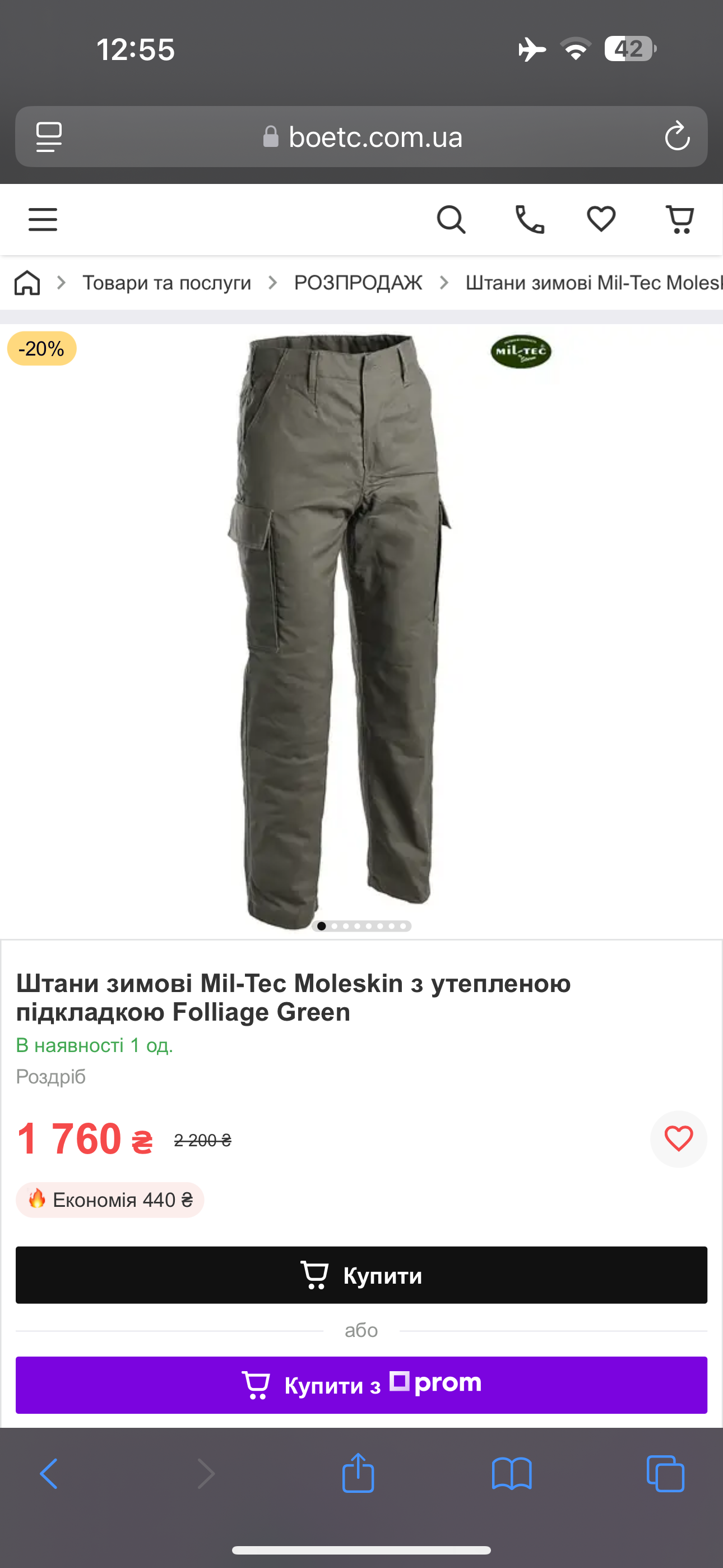The width and height of the screenshot is (723, 1568).
Task: Share this page
Action: point(358,1474)
